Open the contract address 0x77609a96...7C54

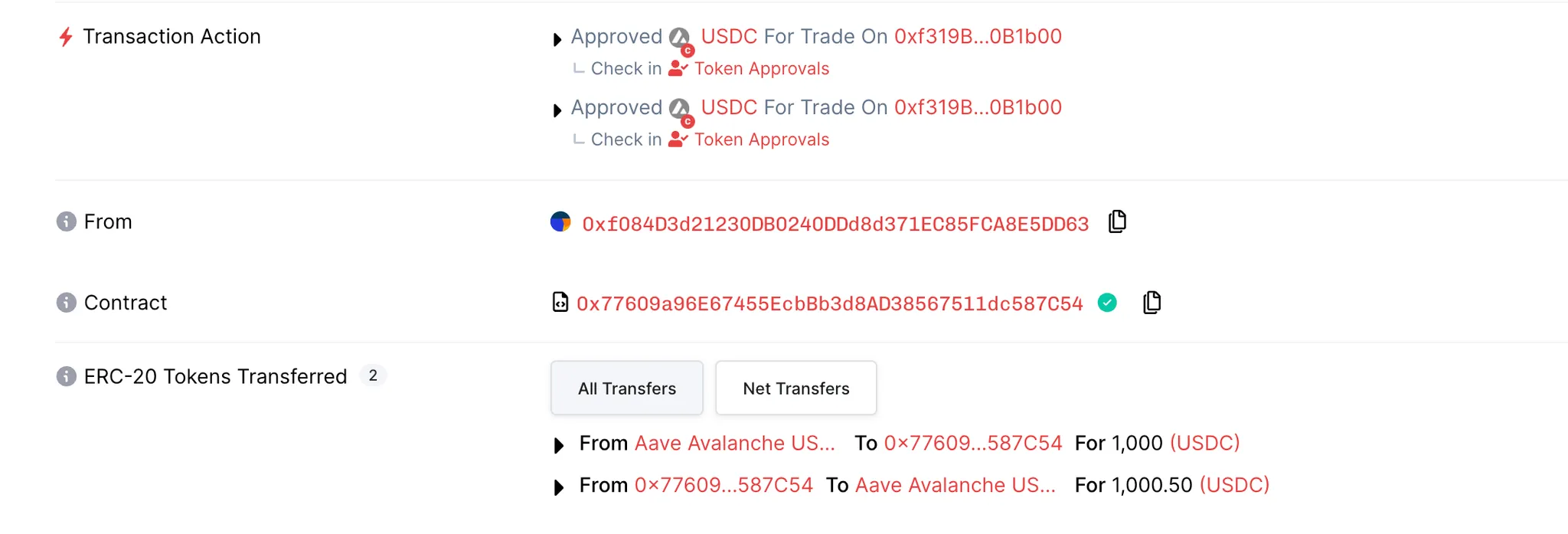point(829,304)
